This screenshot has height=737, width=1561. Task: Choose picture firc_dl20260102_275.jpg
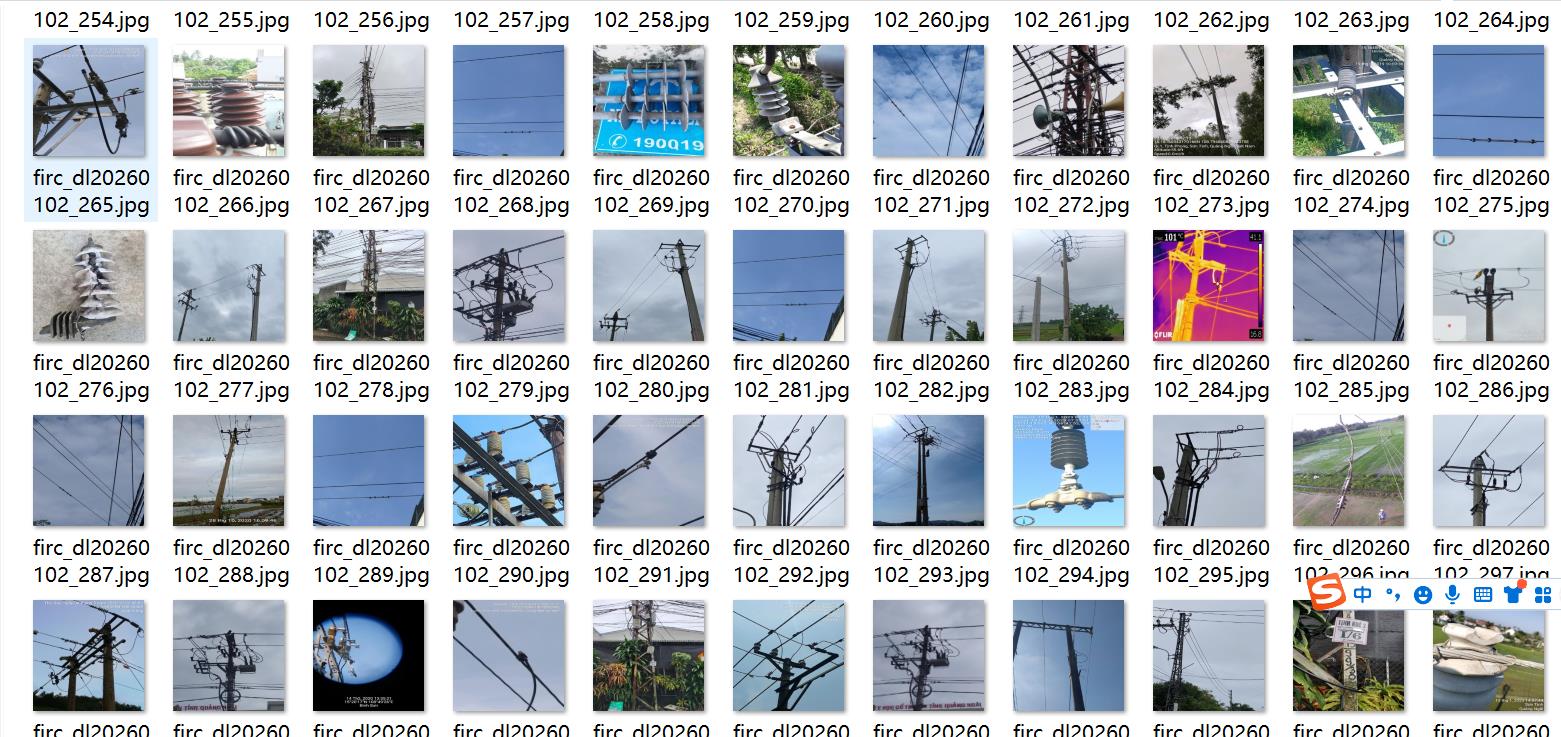[x=1489, y=101]
